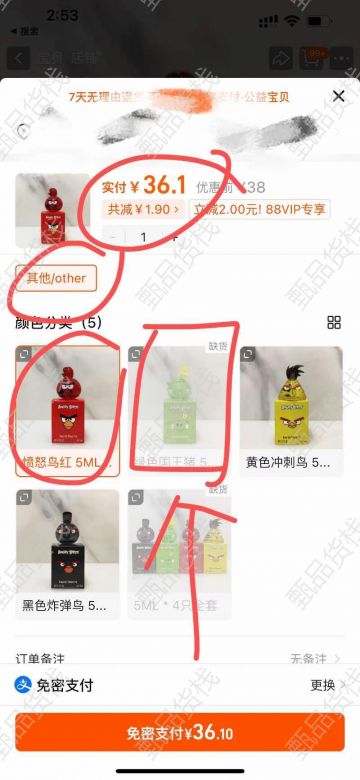This screenshot has height=780, width=360.
Task: Pay now with 免密支付 ¥36.10 button
Action: [x=180, y=732]
